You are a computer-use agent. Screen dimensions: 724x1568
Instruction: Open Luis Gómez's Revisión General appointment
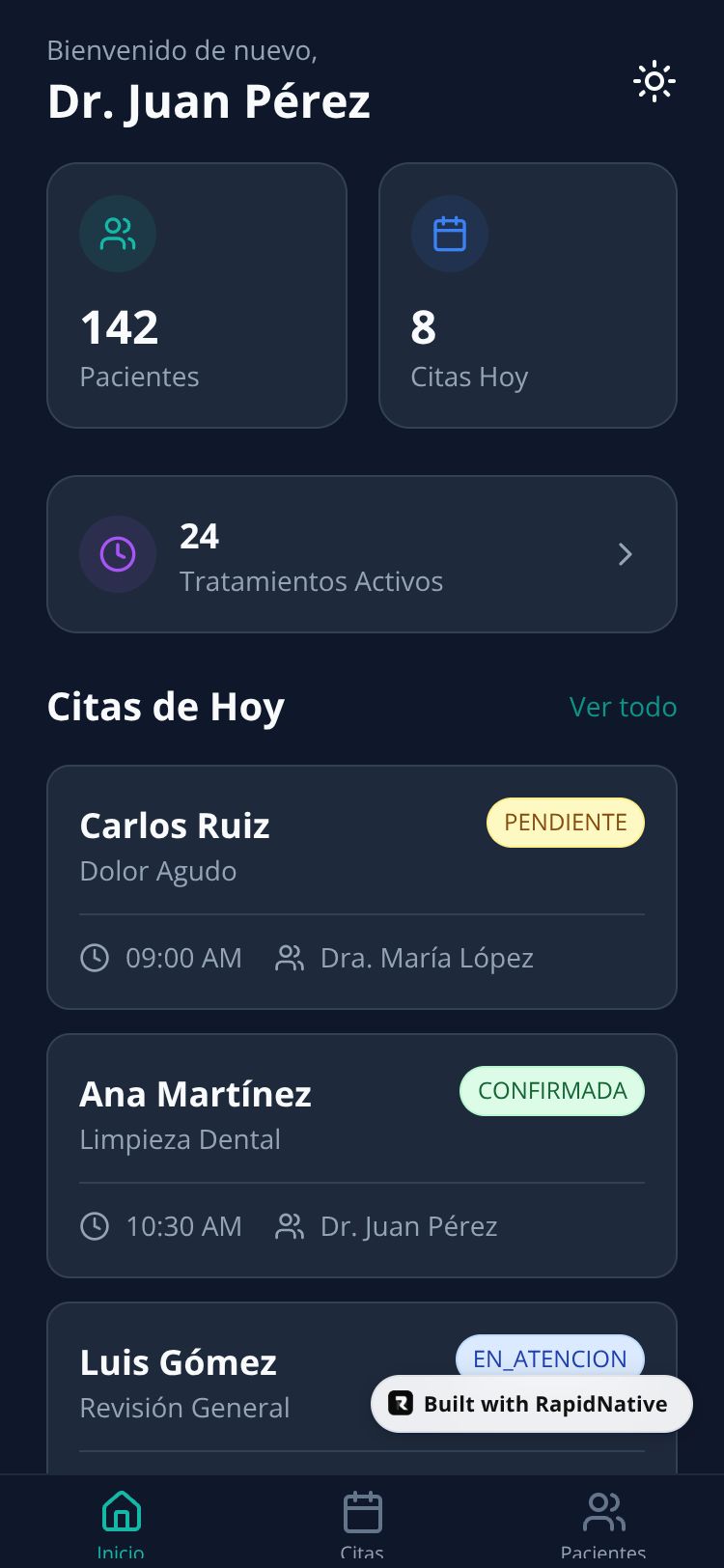point(222,1383)
